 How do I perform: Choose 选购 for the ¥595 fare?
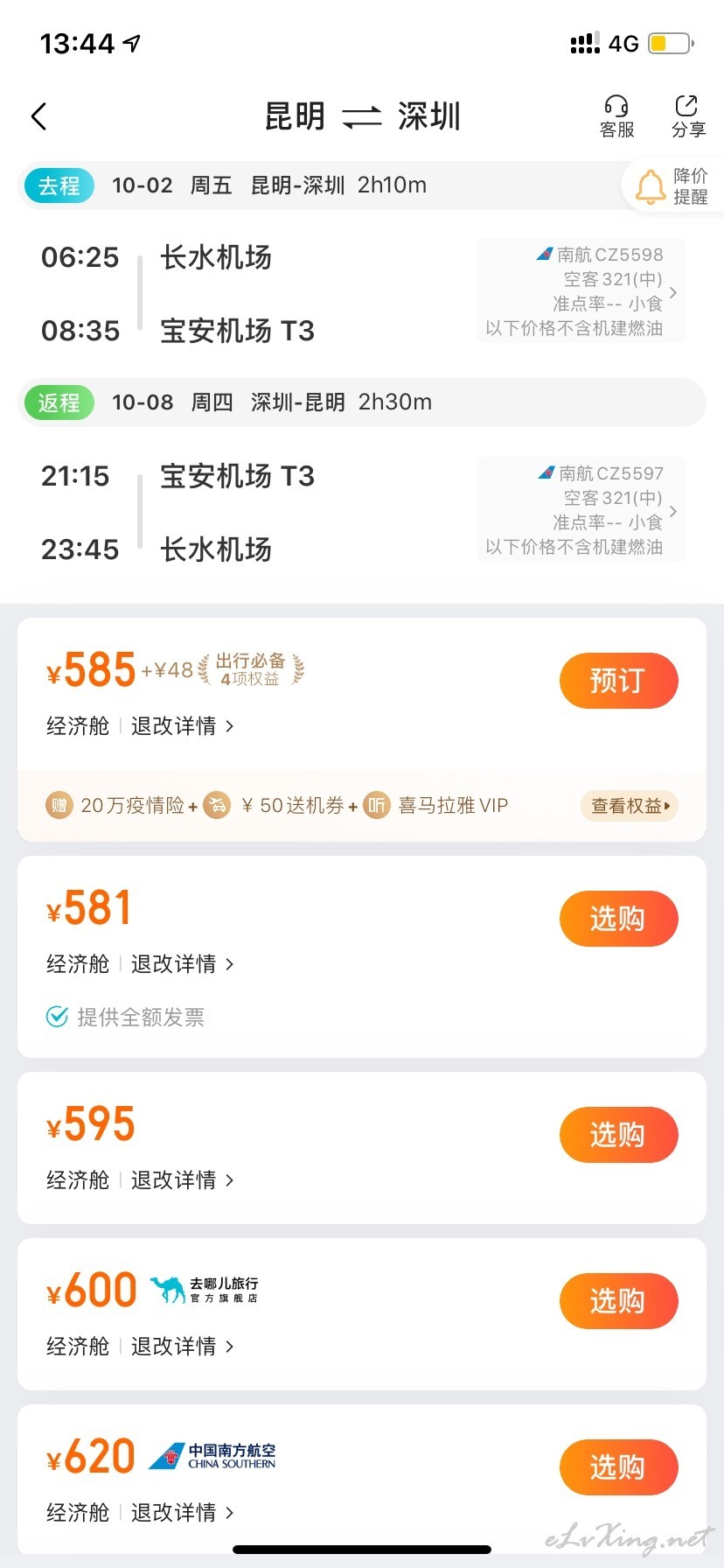(619, 1135)
